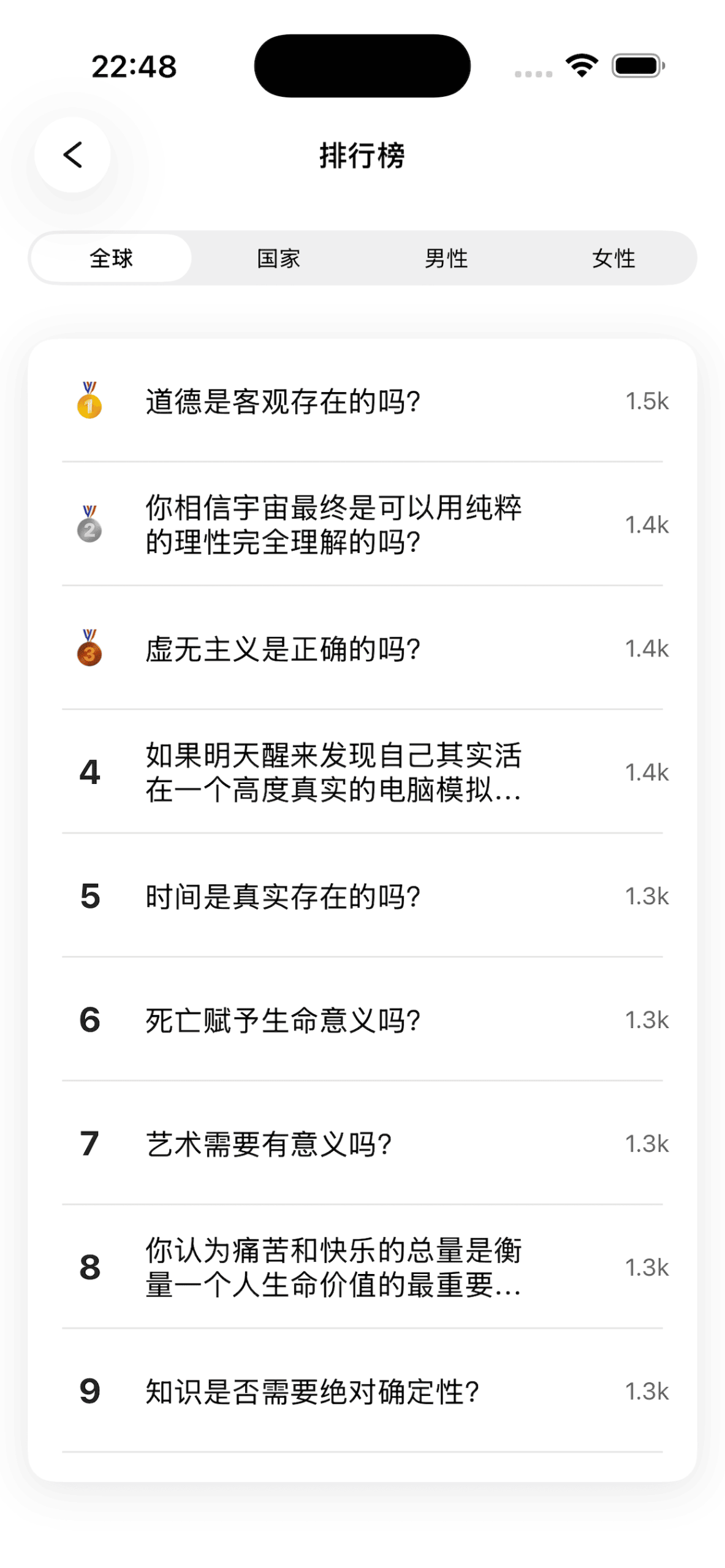
Task: Show the 男性 ranking
Action: click(x=446, y=258)
